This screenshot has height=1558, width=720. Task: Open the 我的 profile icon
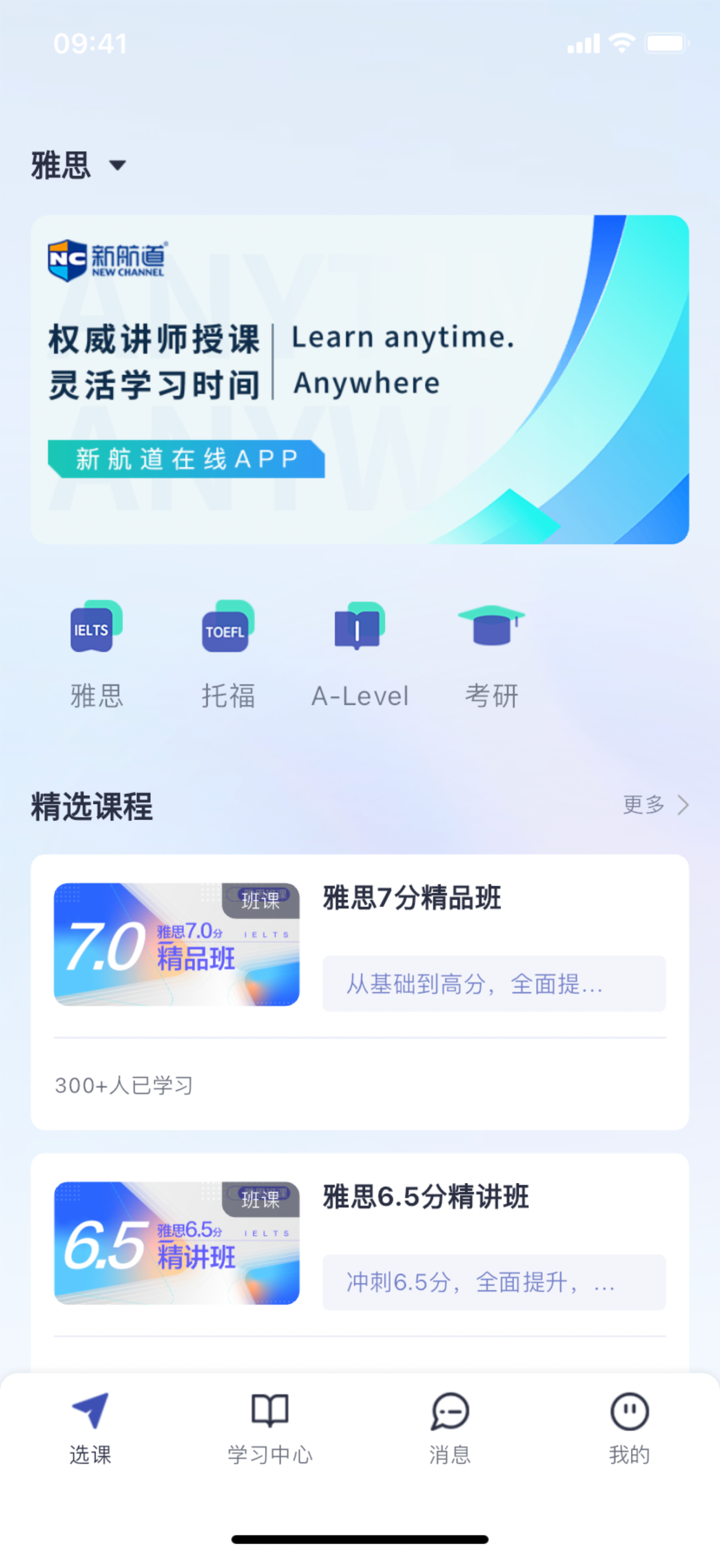click(x=629, y=1411)
